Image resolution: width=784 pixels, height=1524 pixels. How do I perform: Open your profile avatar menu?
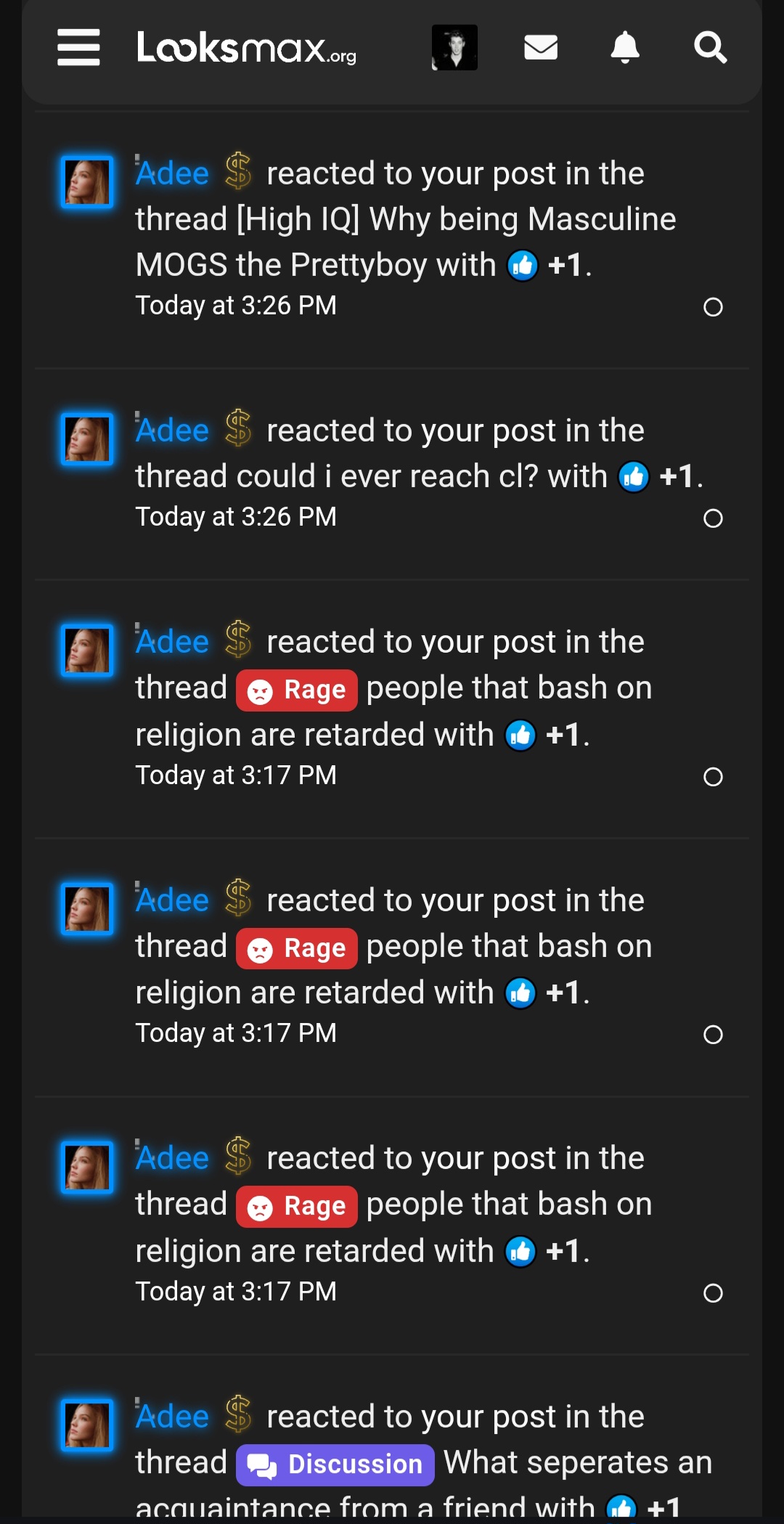click(454, 48)
